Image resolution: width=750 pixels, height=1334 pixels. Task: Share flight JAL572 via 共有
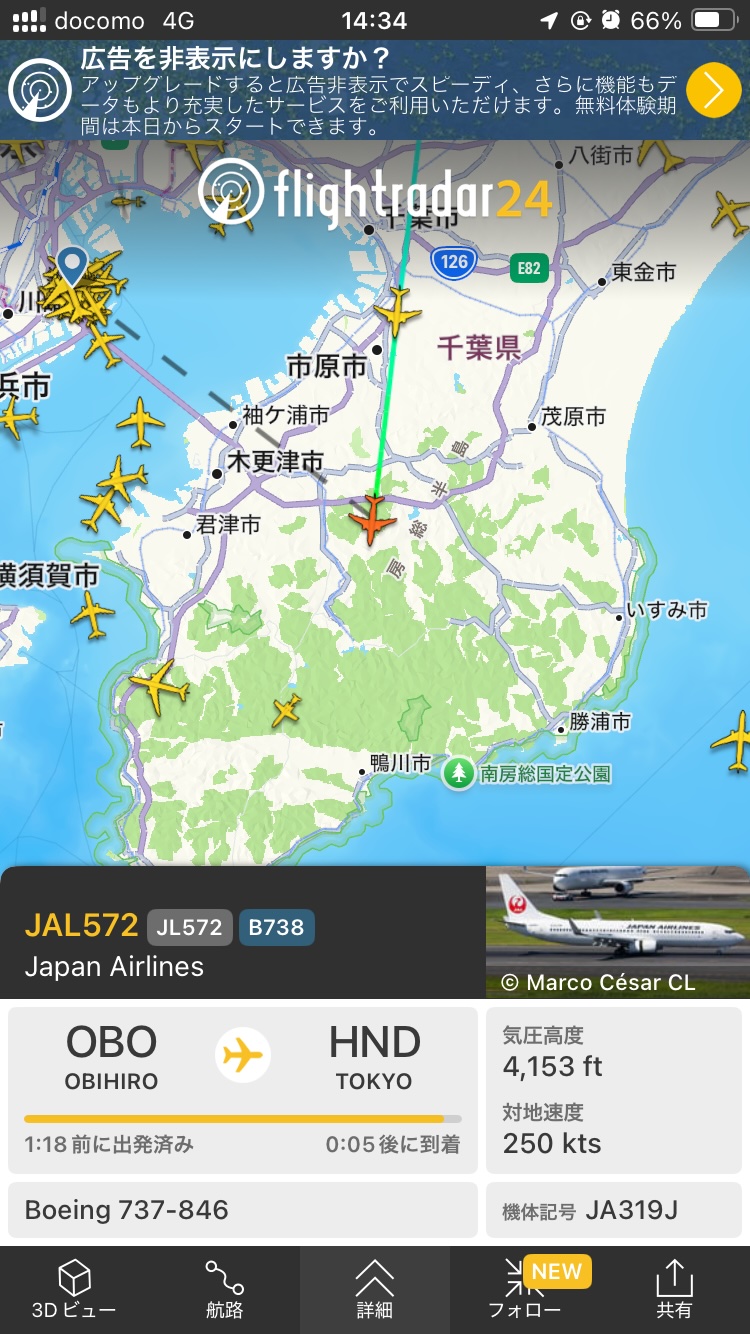[674, 1290]
